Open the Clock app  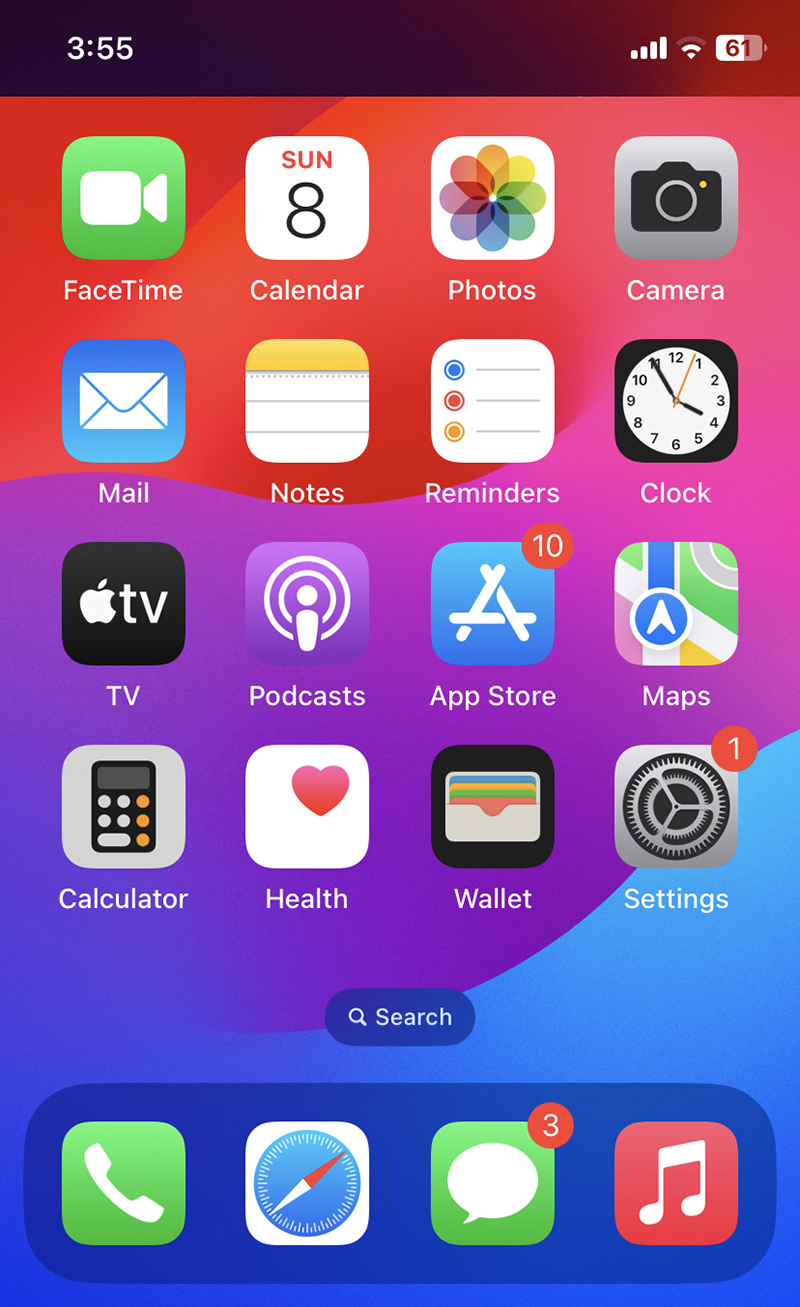[676, 401]
